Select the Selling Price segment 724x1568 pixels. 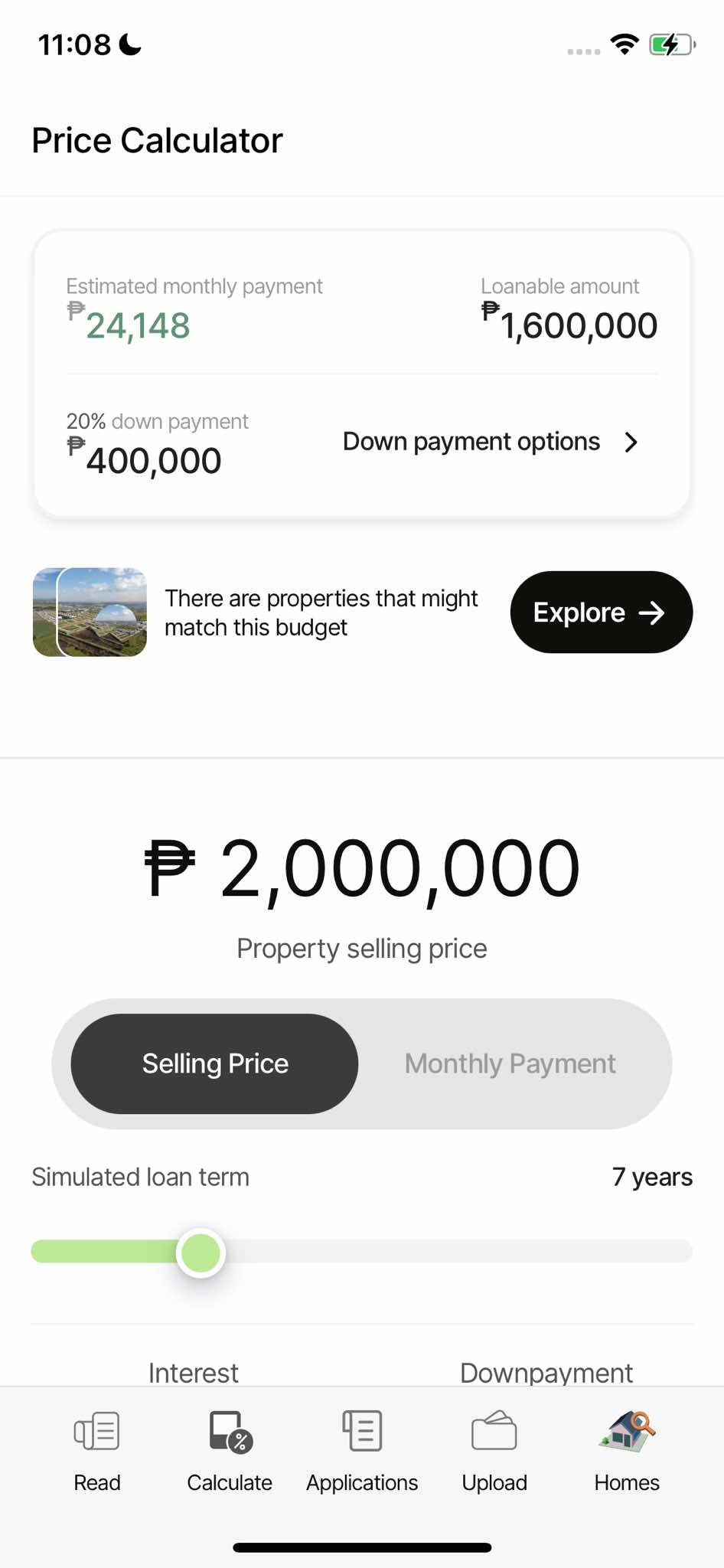point(215,1063)
